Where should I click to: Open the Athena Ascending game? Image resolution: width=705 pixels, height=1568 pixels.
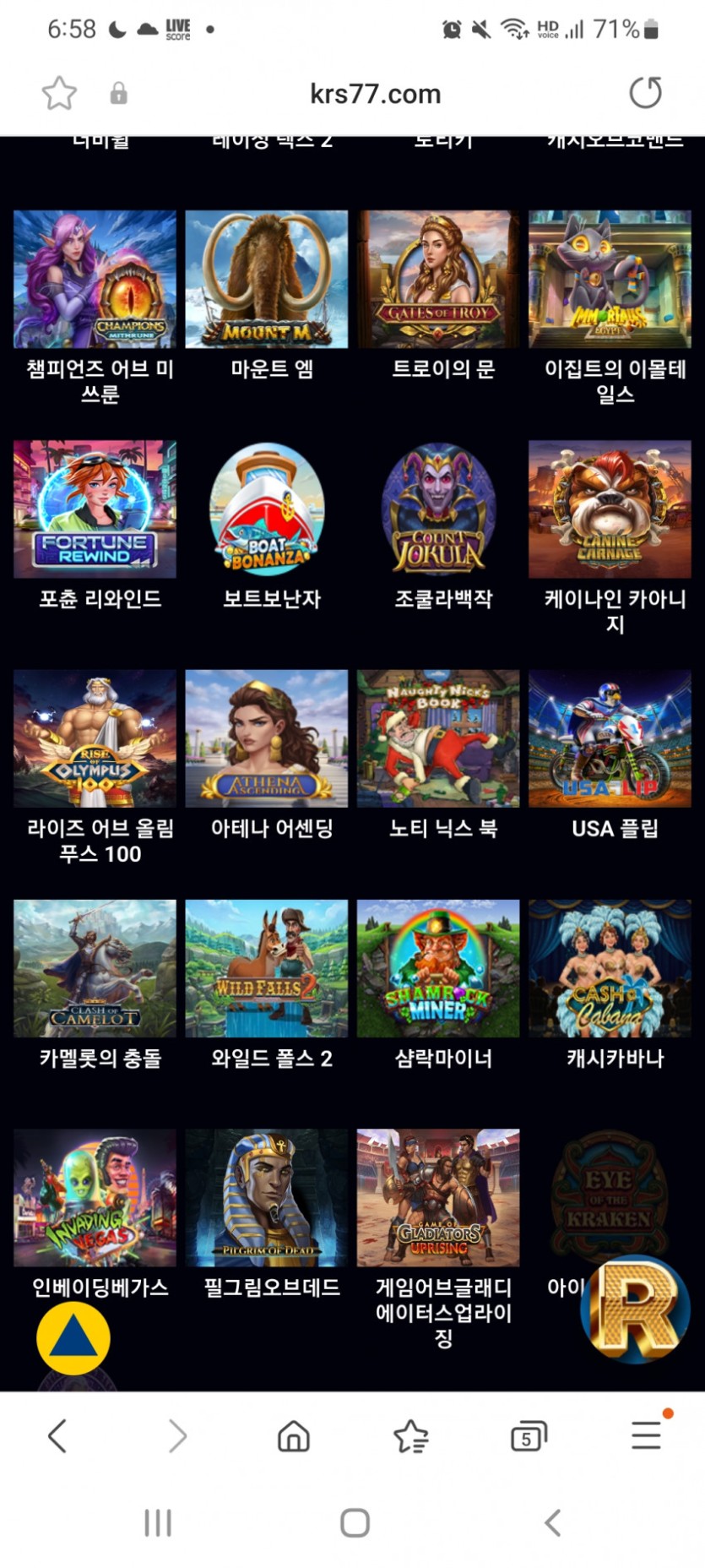pyautogui.click(x=267, y=738)
